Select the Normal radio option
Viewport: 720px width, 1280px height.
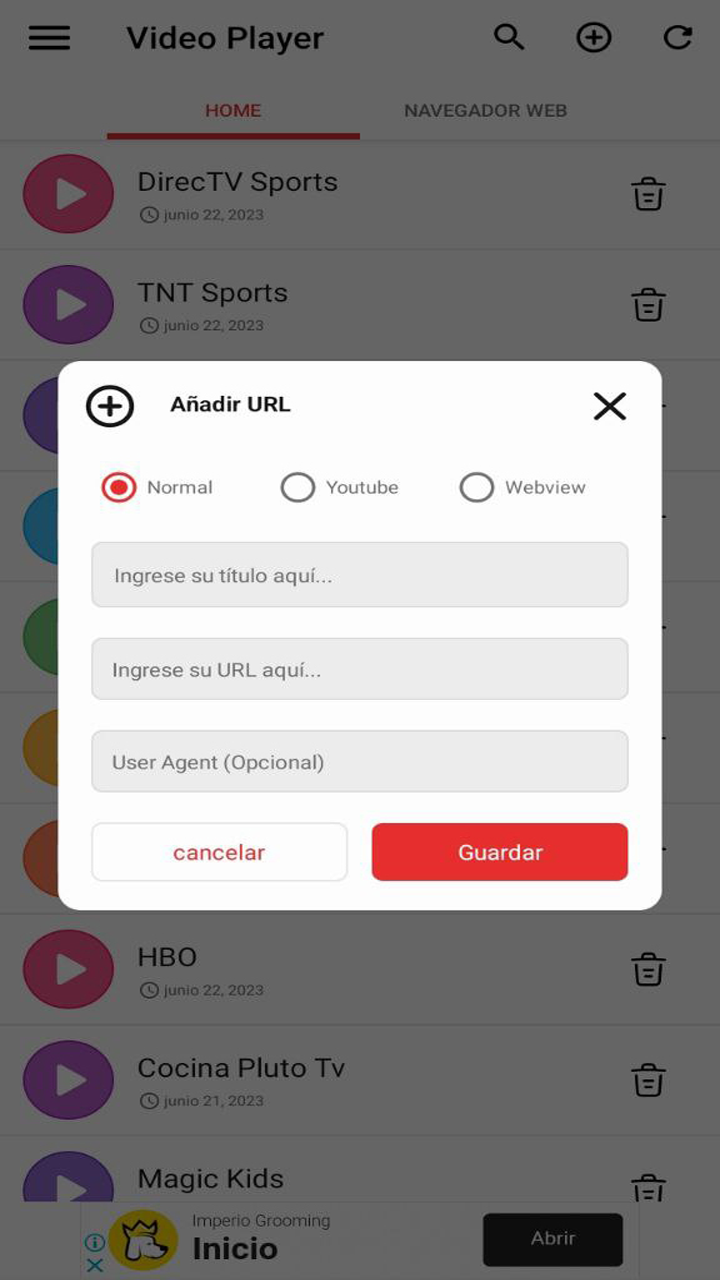119,487
